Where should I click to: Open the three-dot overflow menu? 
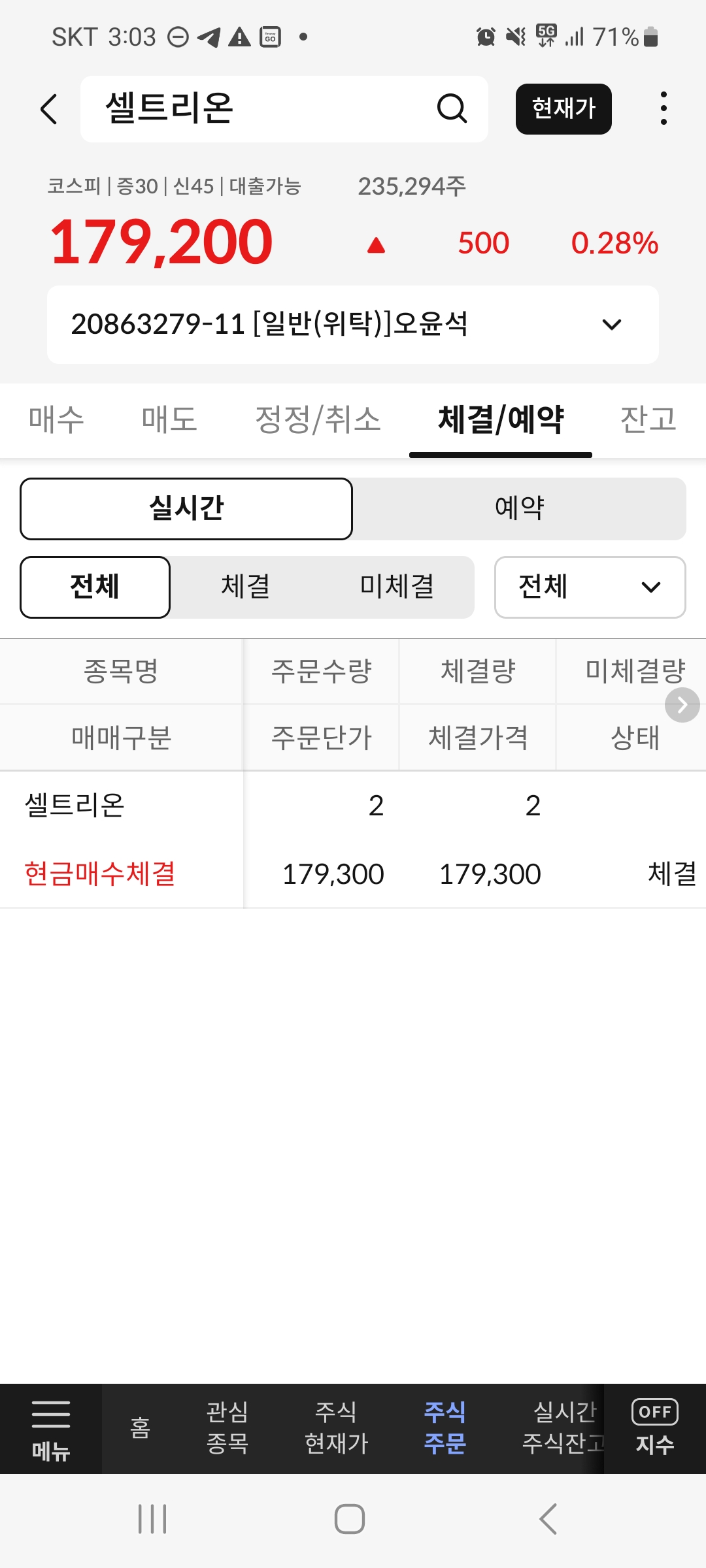(x=664, y=109)
